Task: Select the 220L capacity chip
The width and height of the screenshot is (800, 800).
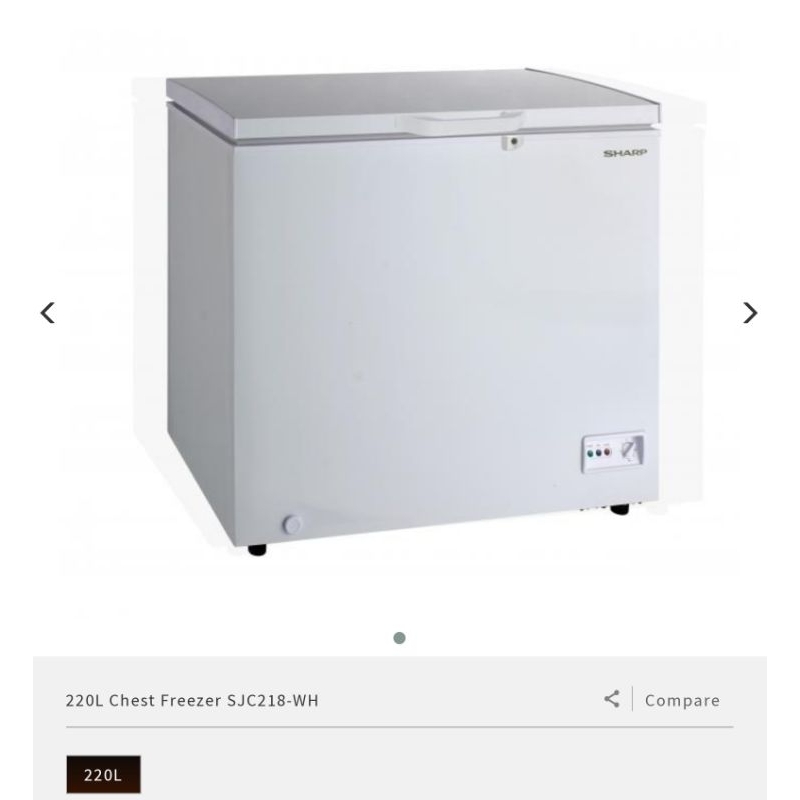Action: point(103,775)
